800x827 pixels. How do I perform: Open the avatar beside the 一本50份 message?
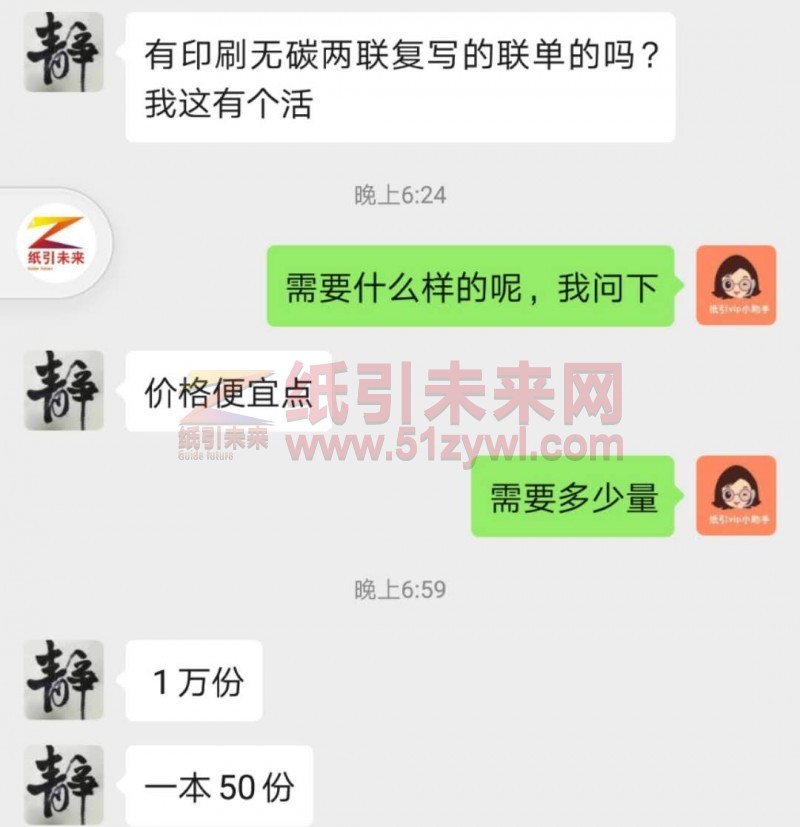pos(64,785)
